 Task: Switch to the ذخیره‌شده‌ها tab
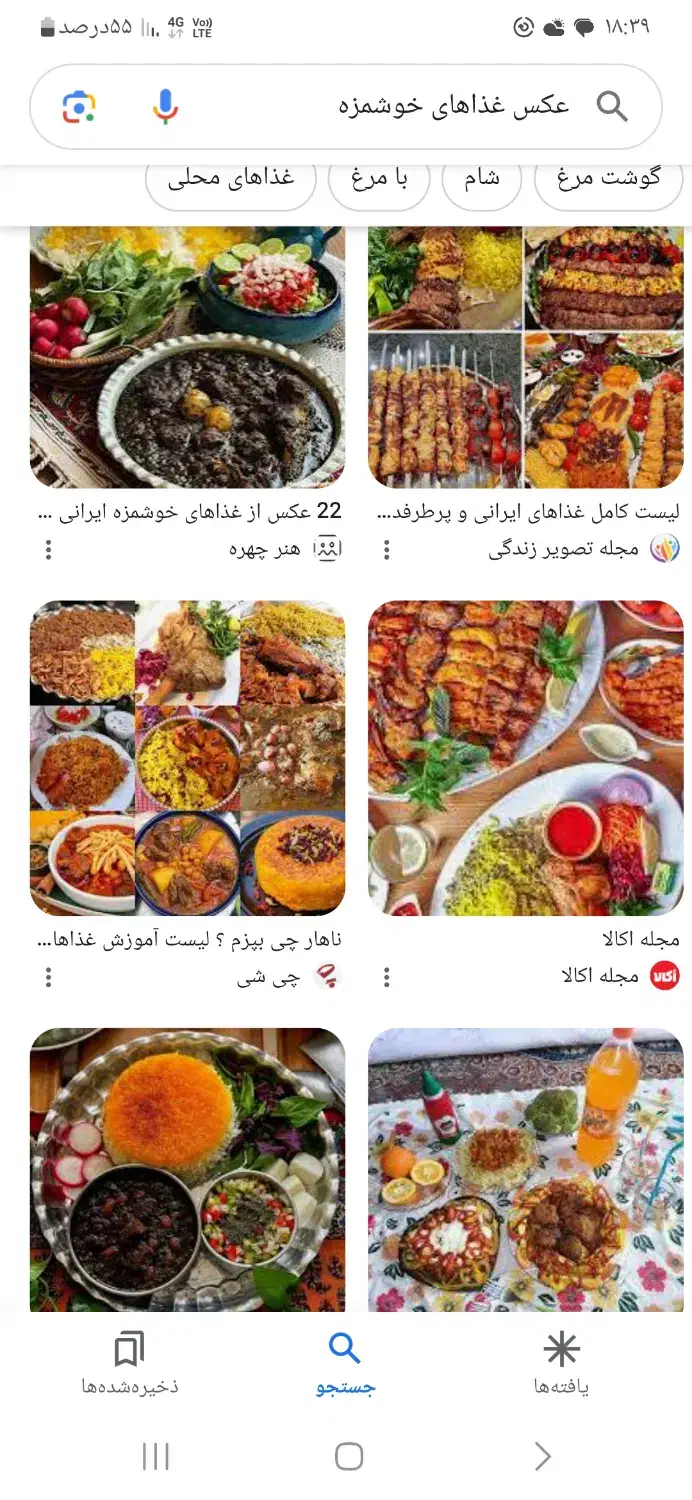point(130,1362)
